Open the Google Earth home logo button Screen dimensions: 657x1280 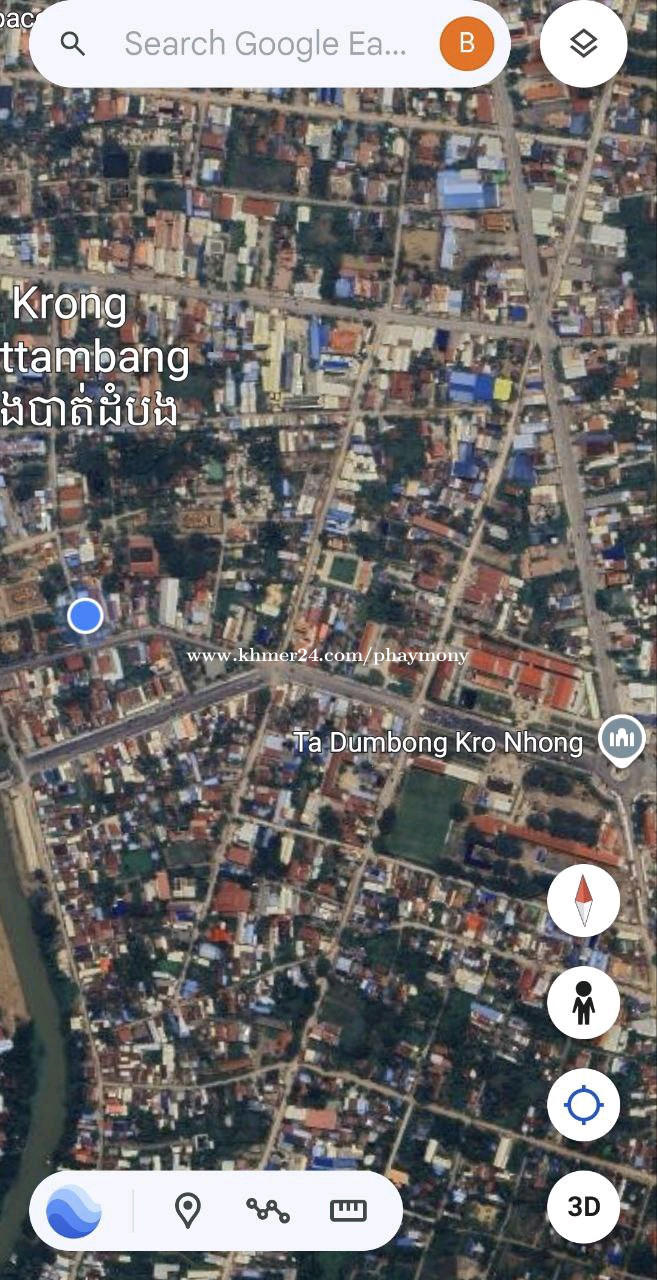[x=74, y=1210]
